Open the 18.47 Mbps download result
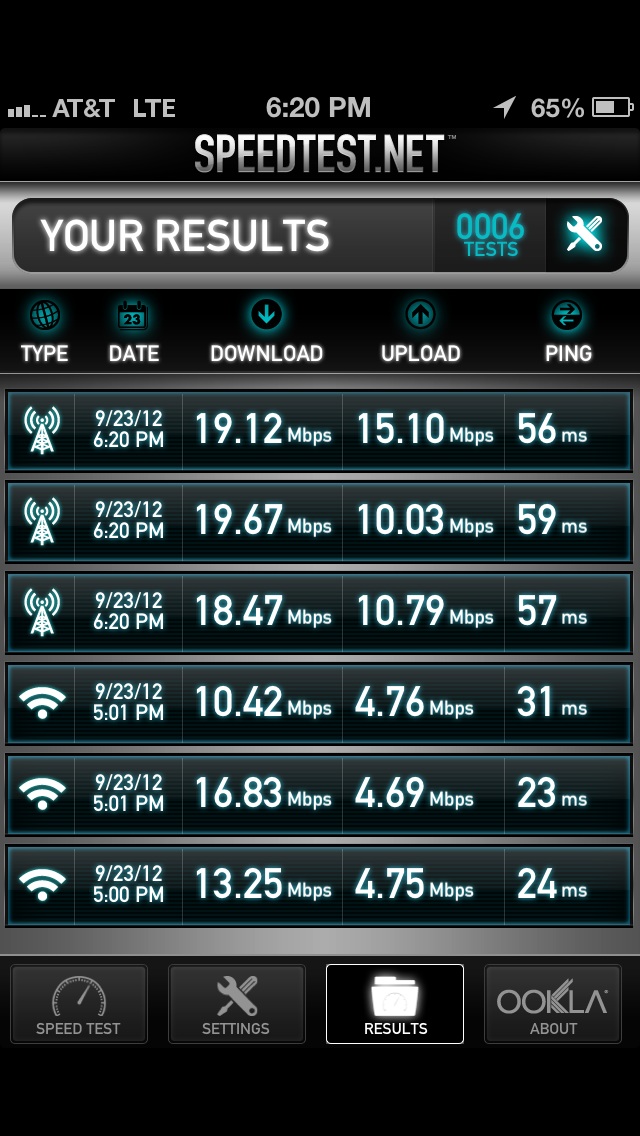640x1136 pixels. pyautogui.click(x=320, y=612)
